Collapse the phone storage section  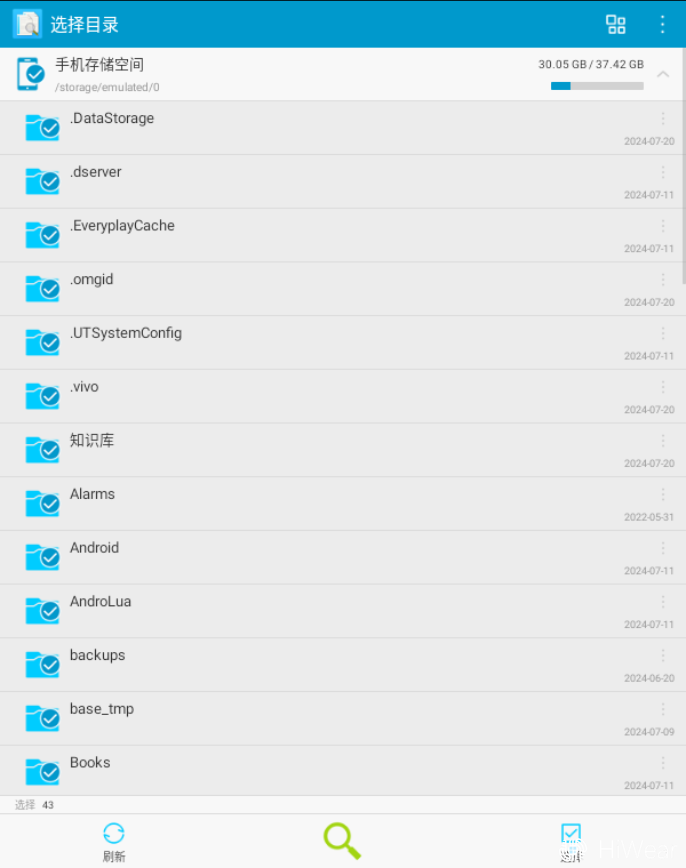click(x=663, y=75)
